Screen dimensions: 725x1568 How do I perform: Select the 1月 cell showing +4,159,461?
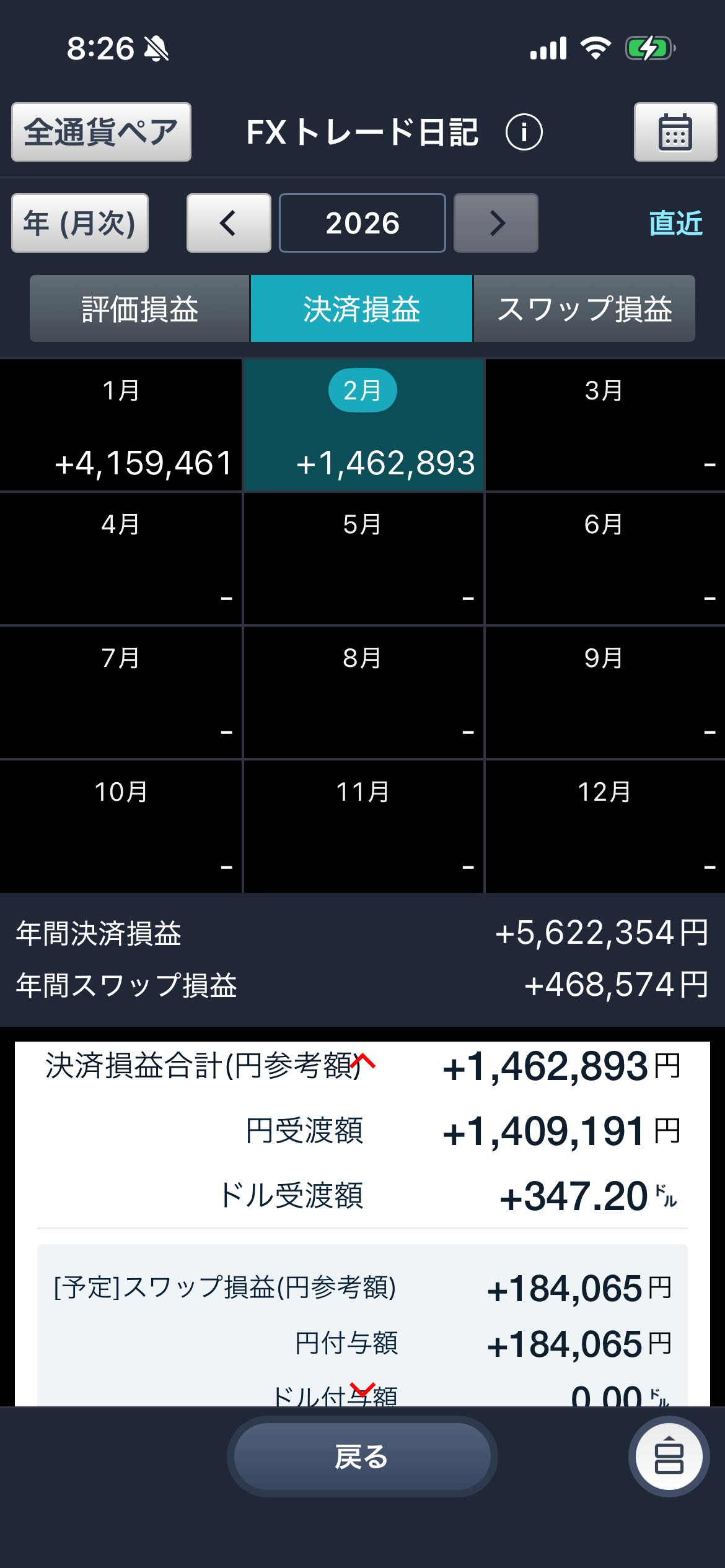121,426
